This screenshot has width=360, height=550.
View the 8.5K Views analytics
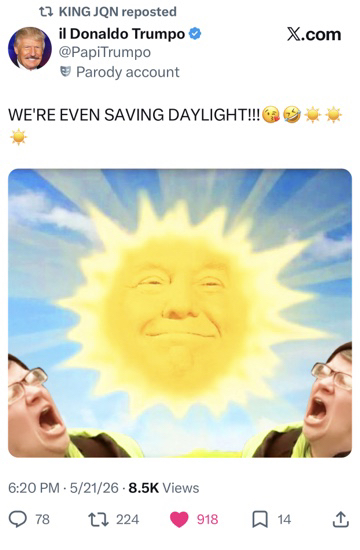pos(164,488)
